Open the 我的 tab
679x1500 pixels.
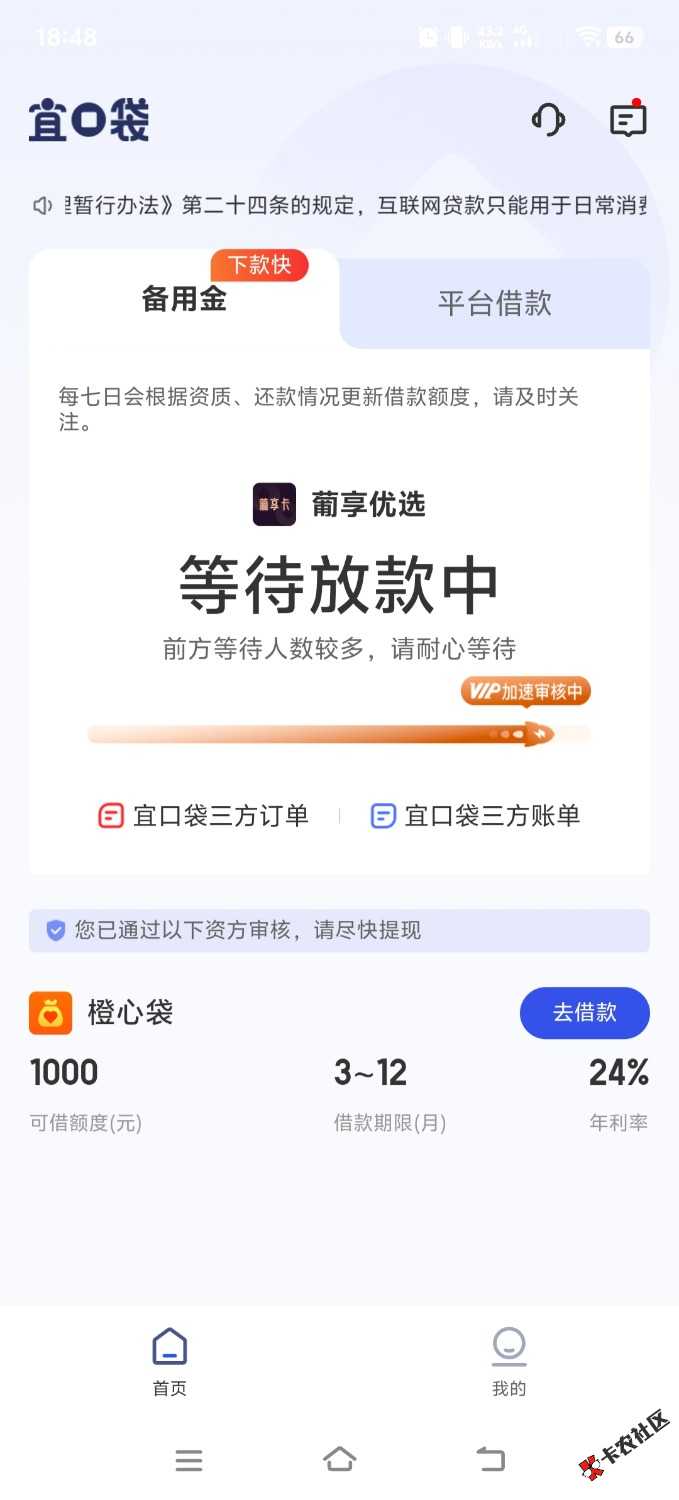coord(509,1361)
